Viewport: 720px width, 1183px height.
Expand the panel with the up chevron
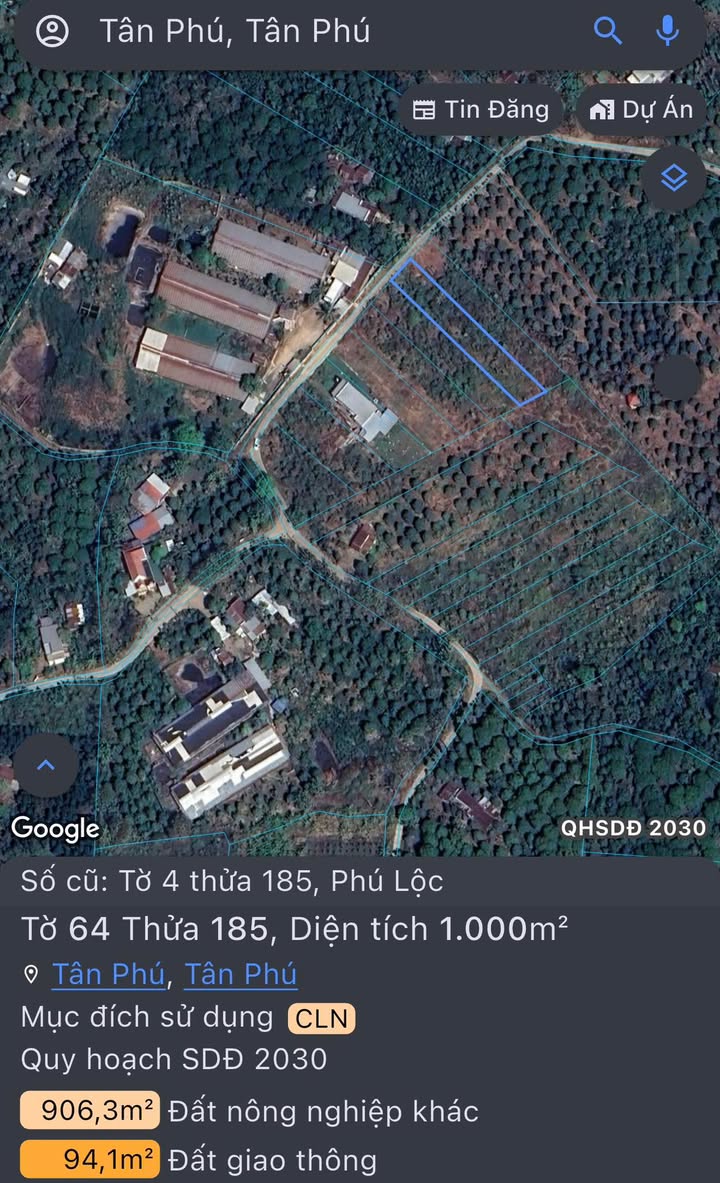coord(46,765)
